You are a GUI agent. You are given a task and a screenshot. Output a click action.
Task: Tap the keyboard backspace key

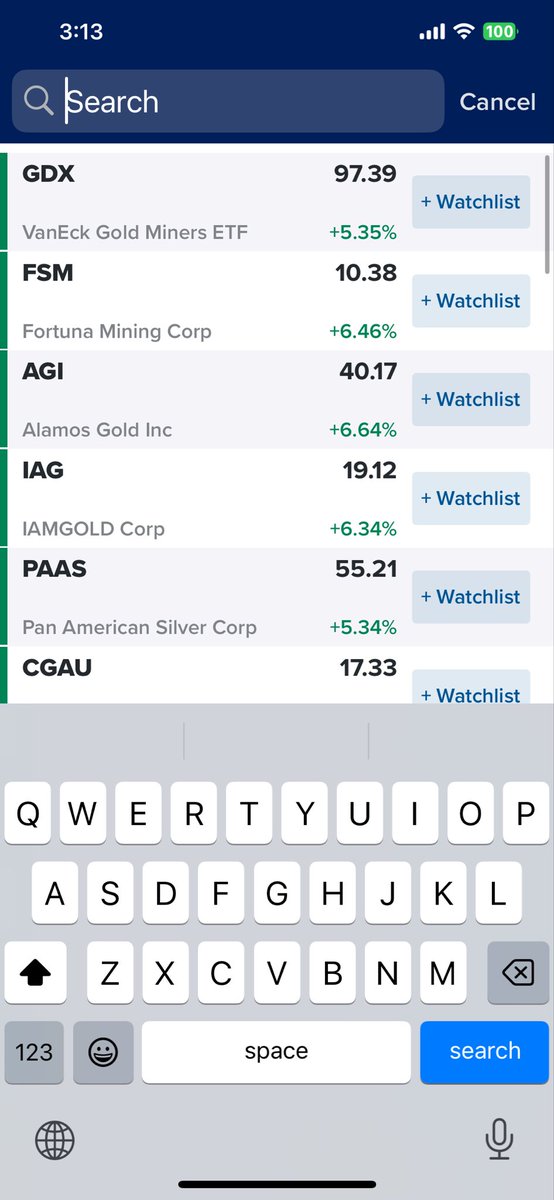pyautogui.click(x=518, y=972)
